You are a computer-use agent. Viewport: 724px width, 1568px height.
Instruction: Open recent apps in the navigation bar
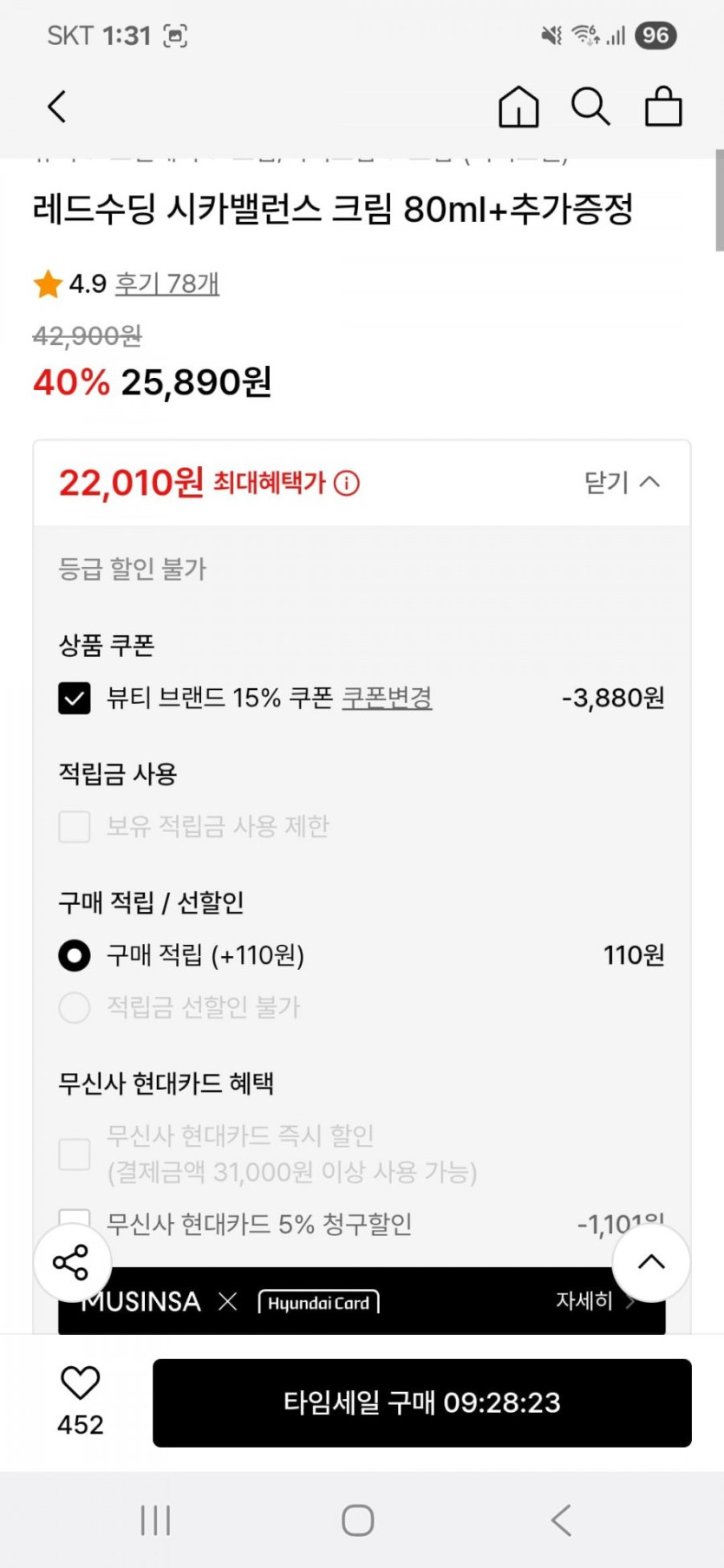156,1520
